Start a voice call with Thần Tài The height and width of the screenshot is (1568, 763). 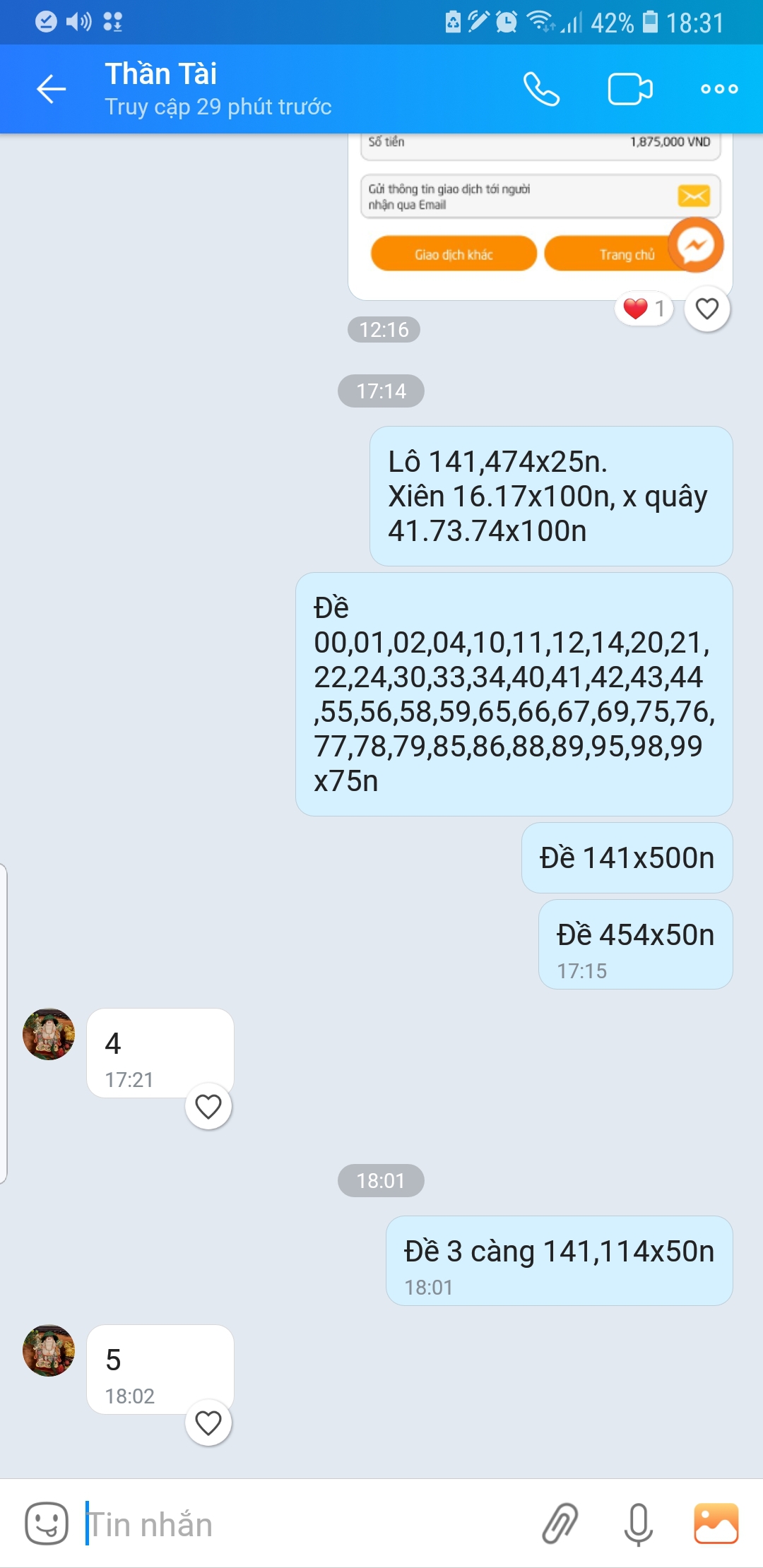[x=541, y=89]
